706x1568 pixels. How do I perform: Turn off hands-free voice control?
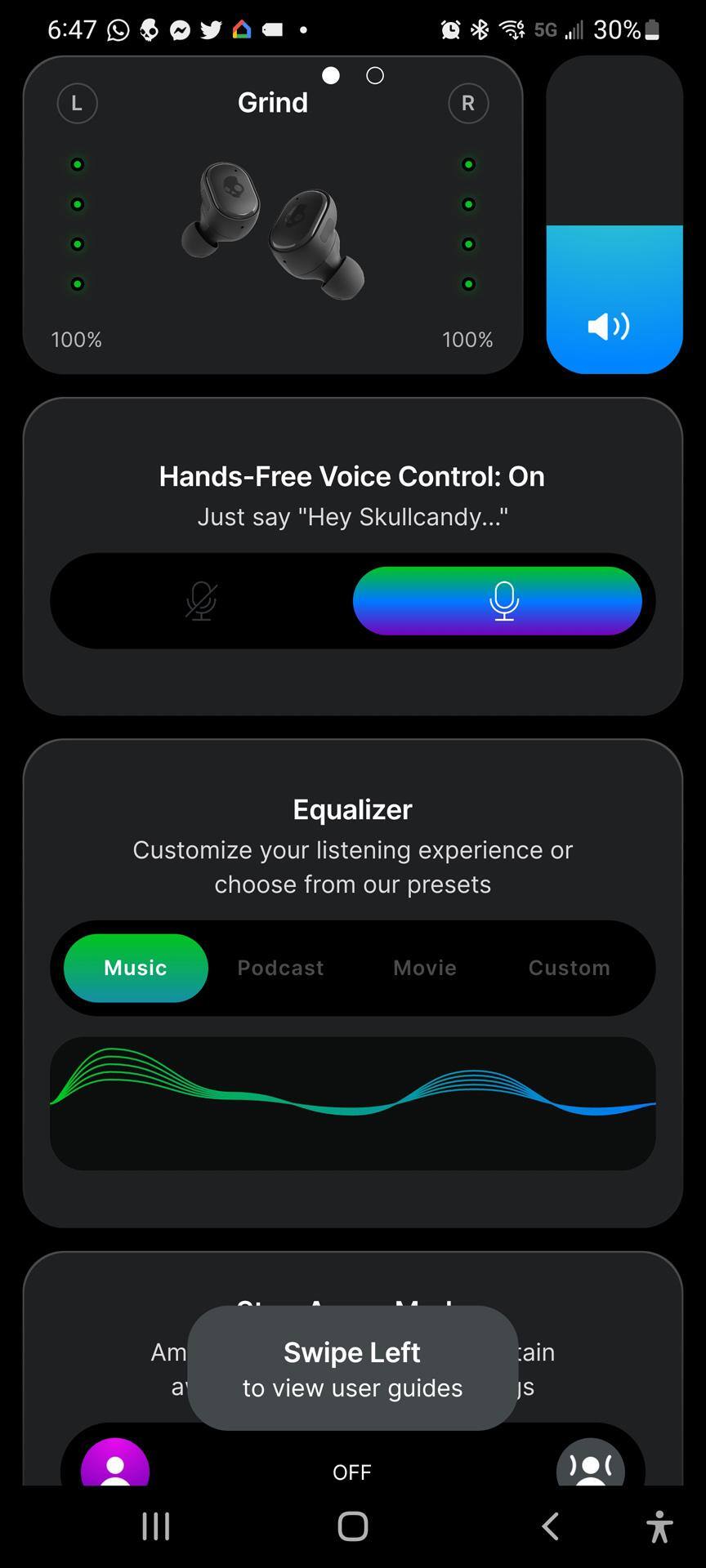click(201, 601)
